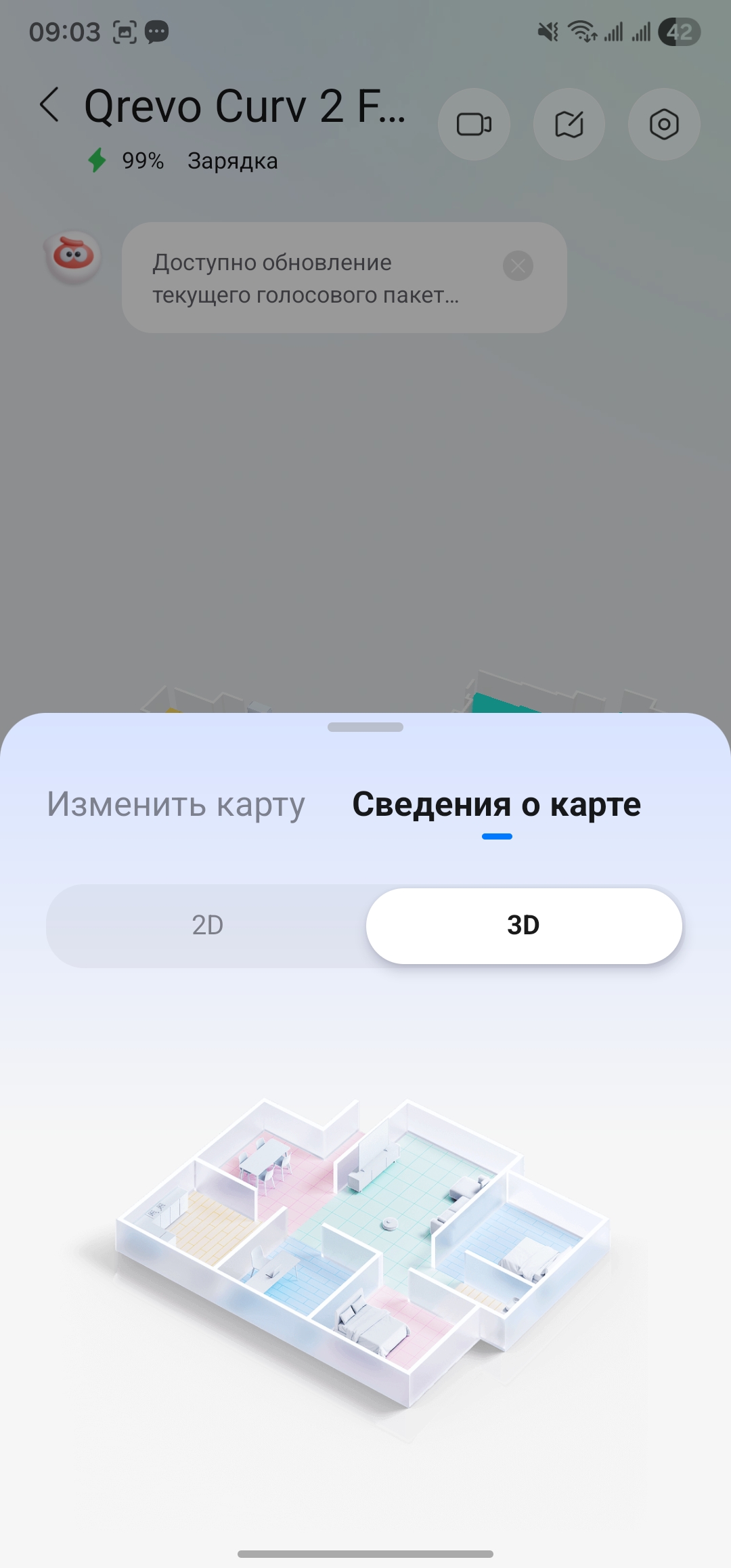731x1568 pixels.
Task: Open the remote video camera view
Action: click(474, 125)
